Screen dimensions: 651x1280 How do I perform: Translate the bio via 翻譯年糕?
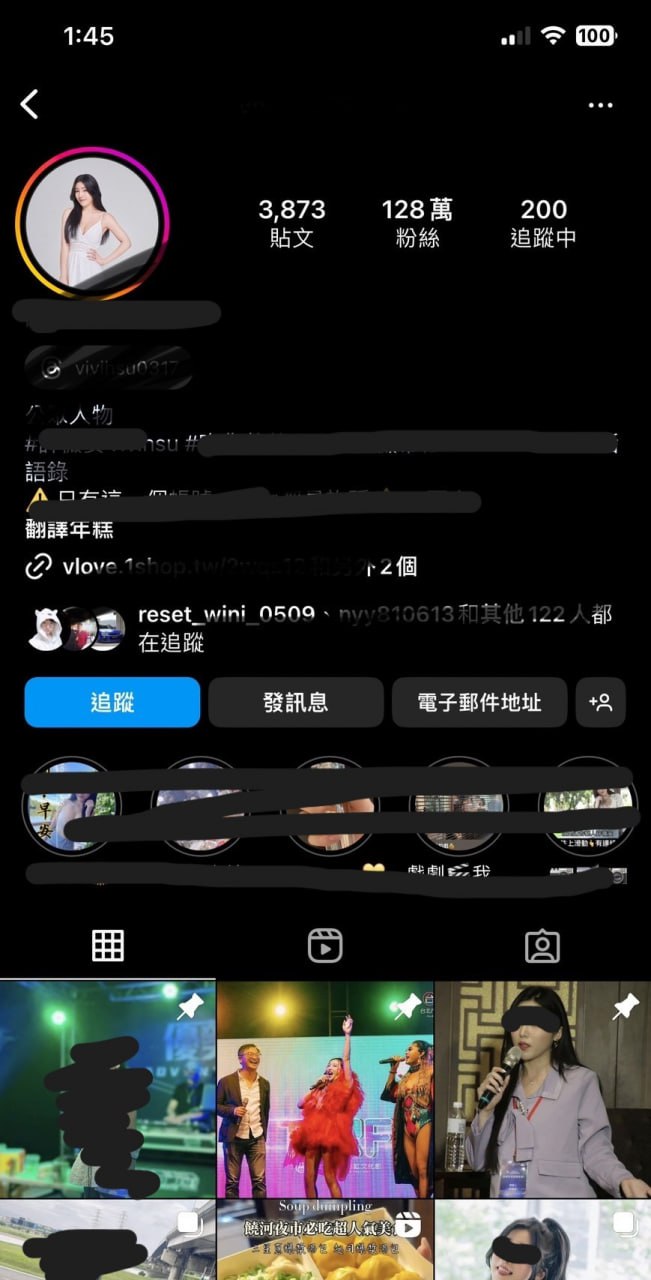(x=69, y=531)
